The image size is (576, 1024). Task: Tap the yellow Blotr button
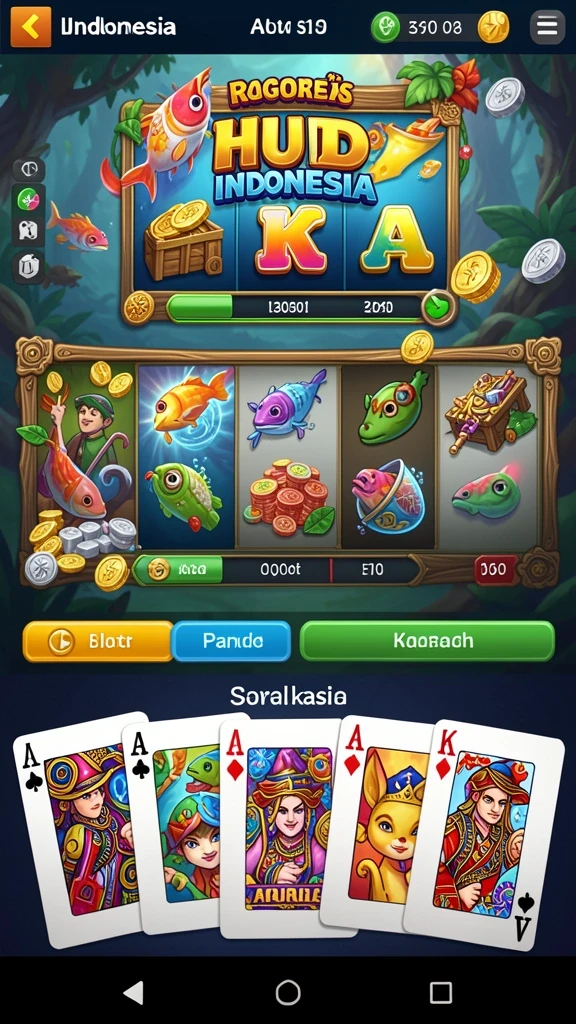pyautogui.click(x=98, y=641)
